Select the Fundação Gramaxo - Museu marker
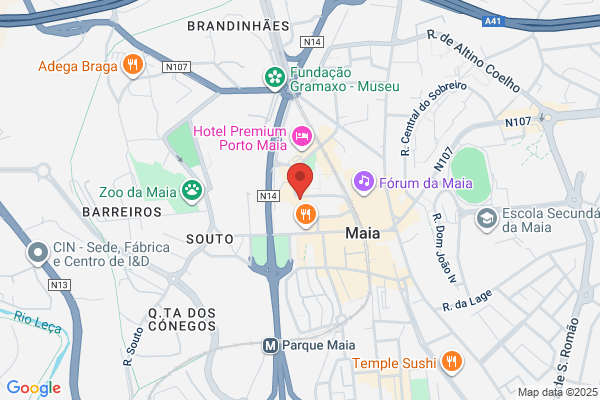600x400 pixels. 275,78
